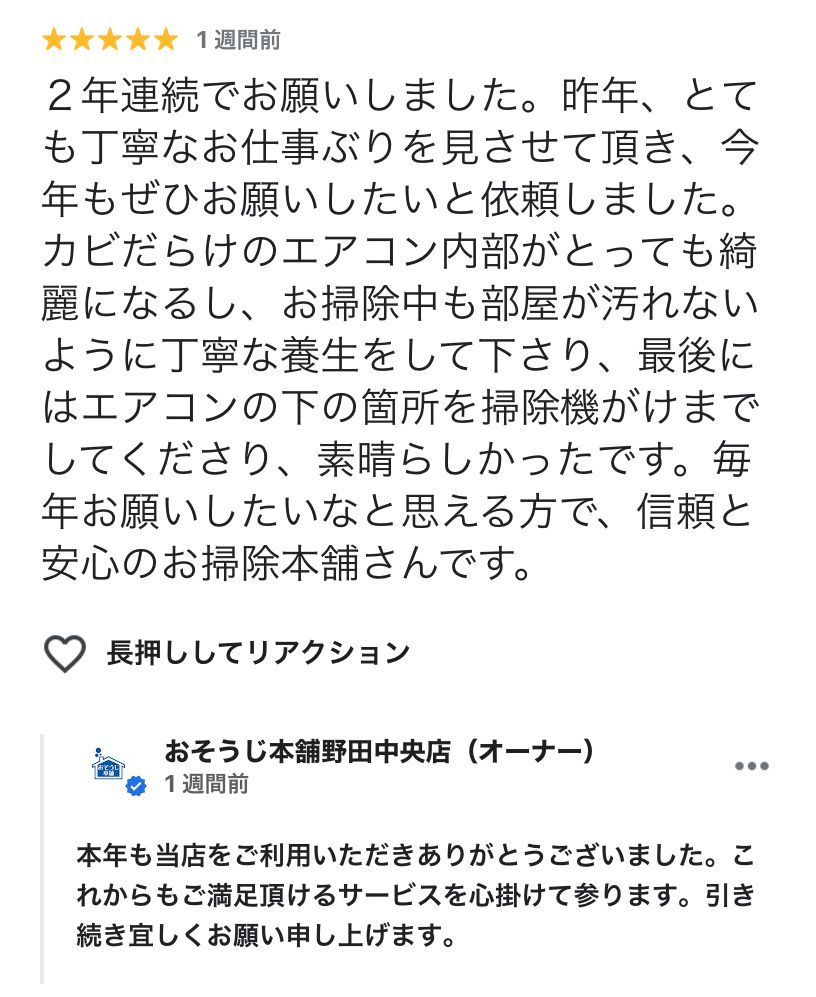Open the overflow menu on the owner's reply

tap(751, 767)
